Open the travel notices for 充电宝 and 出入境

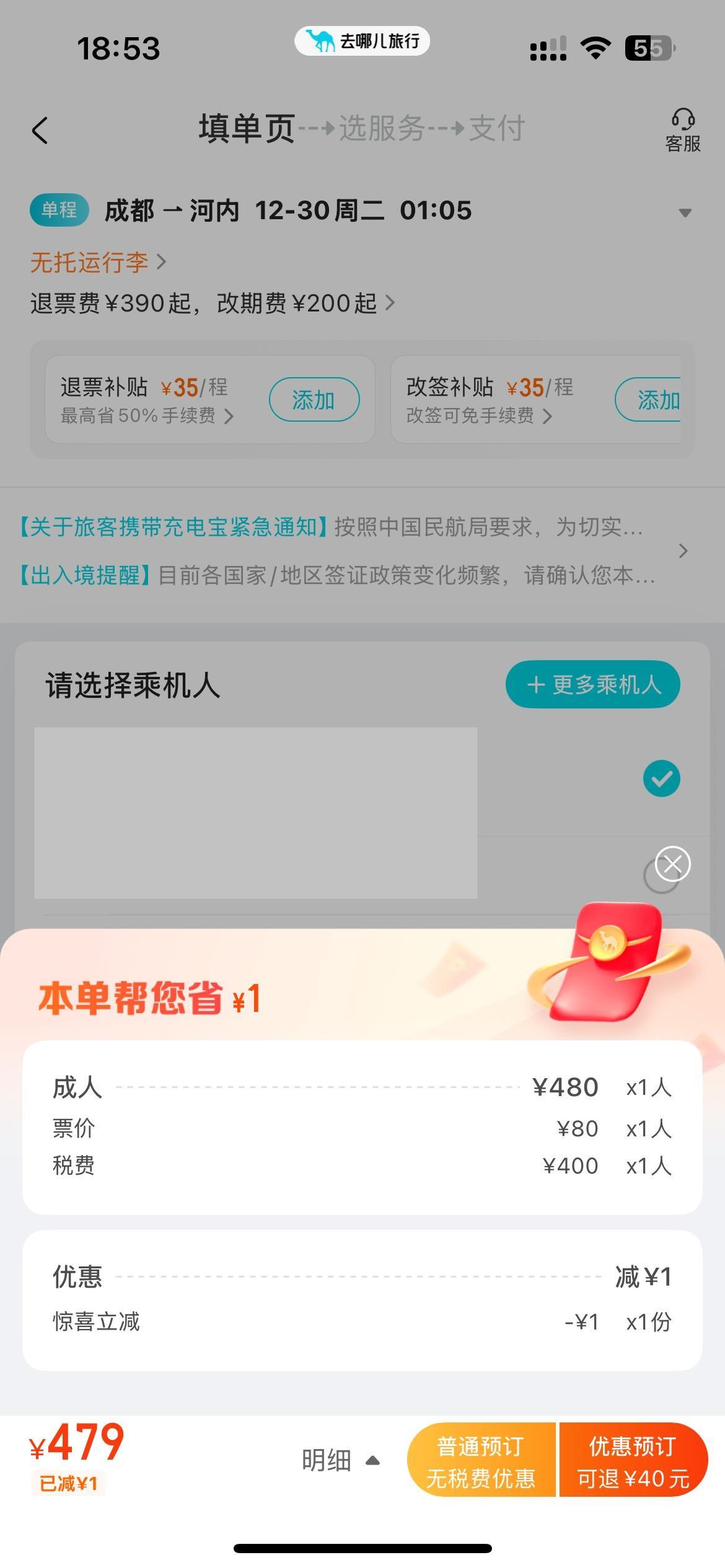tap(683, 551)
